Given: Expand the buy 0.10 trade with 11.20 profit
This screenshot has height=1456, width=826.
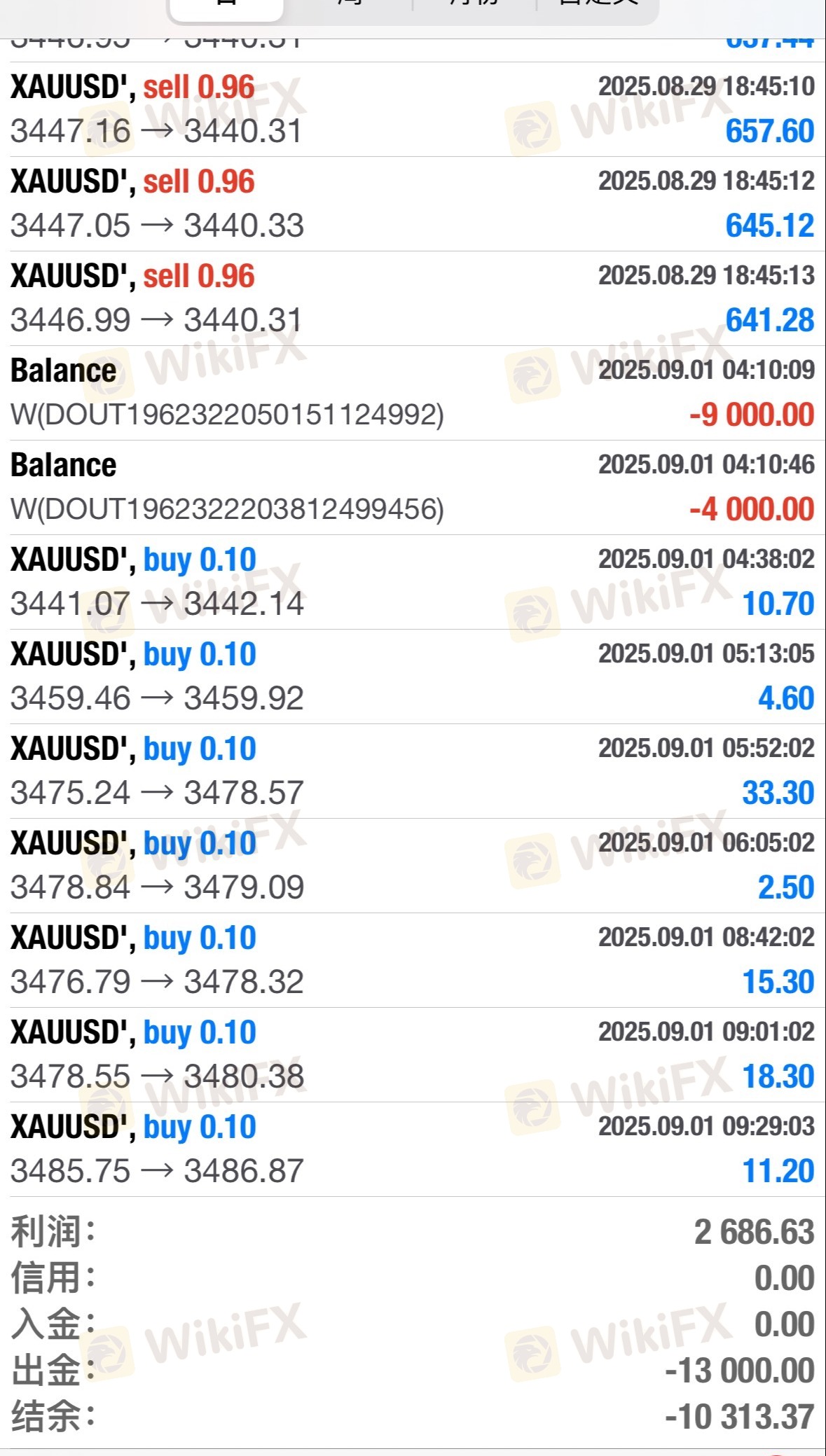Looking at the screenshot, I should pyautogui.click(x=413, y=1149).
